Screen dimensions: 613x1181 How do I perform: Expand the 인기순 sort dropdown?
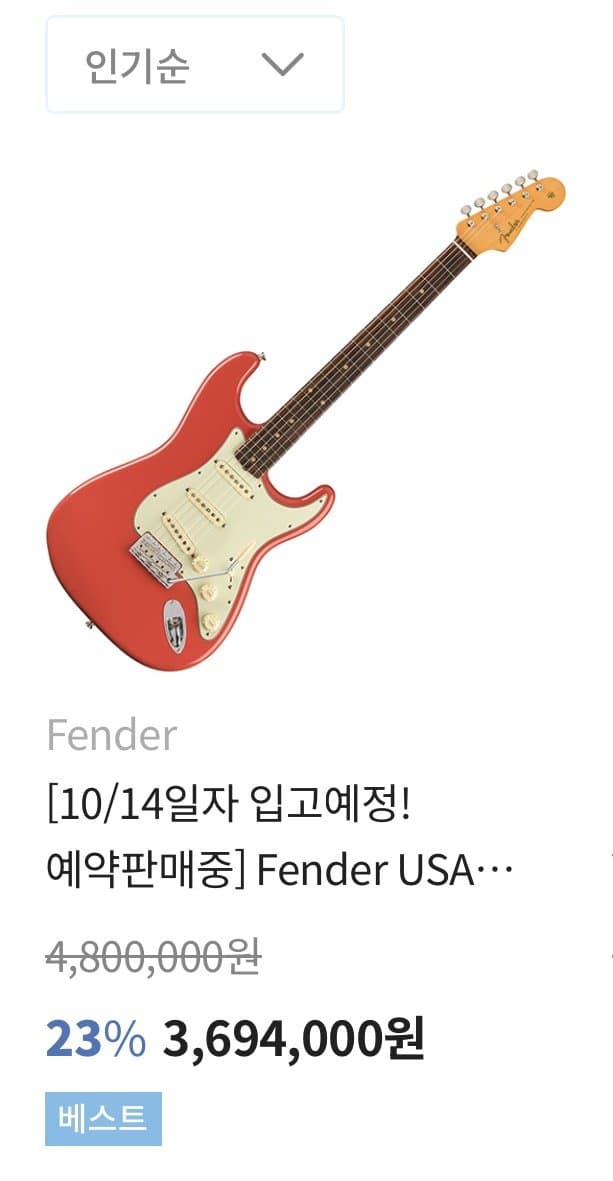coord(195,65)
